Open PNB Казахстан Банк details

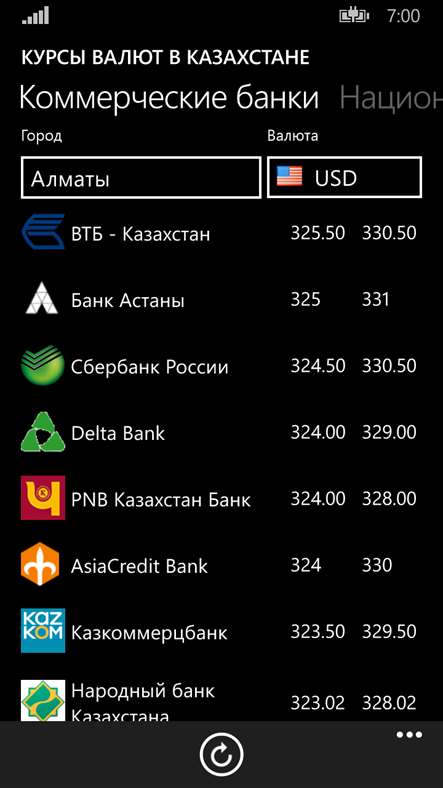222,499
